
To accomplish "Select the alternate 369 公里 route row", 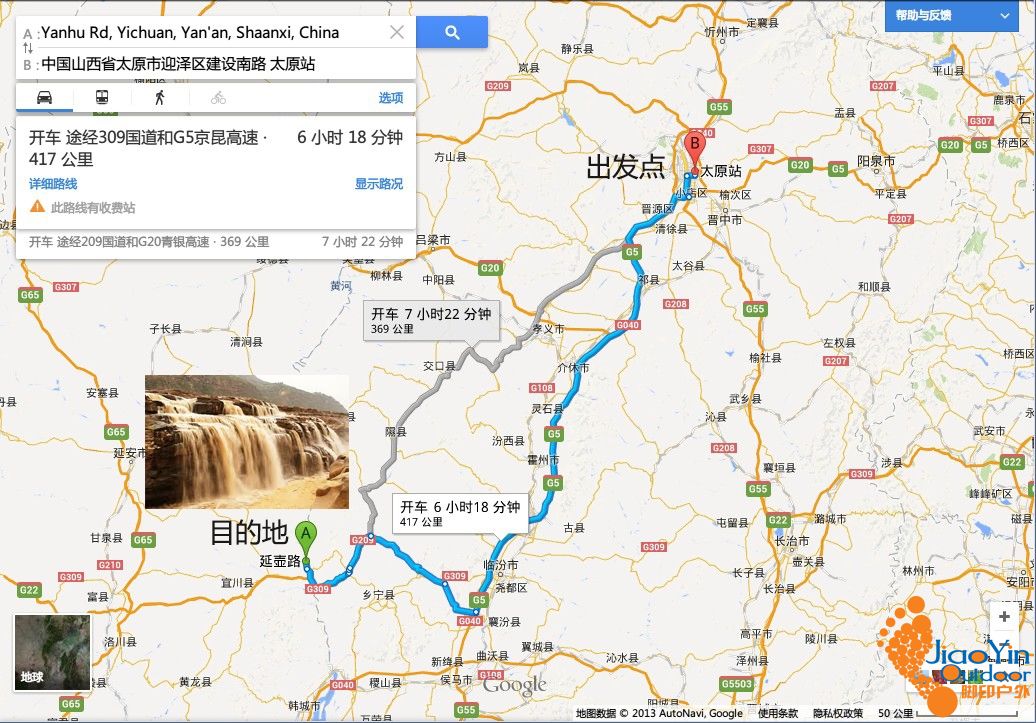I will [x=215, y=242].
